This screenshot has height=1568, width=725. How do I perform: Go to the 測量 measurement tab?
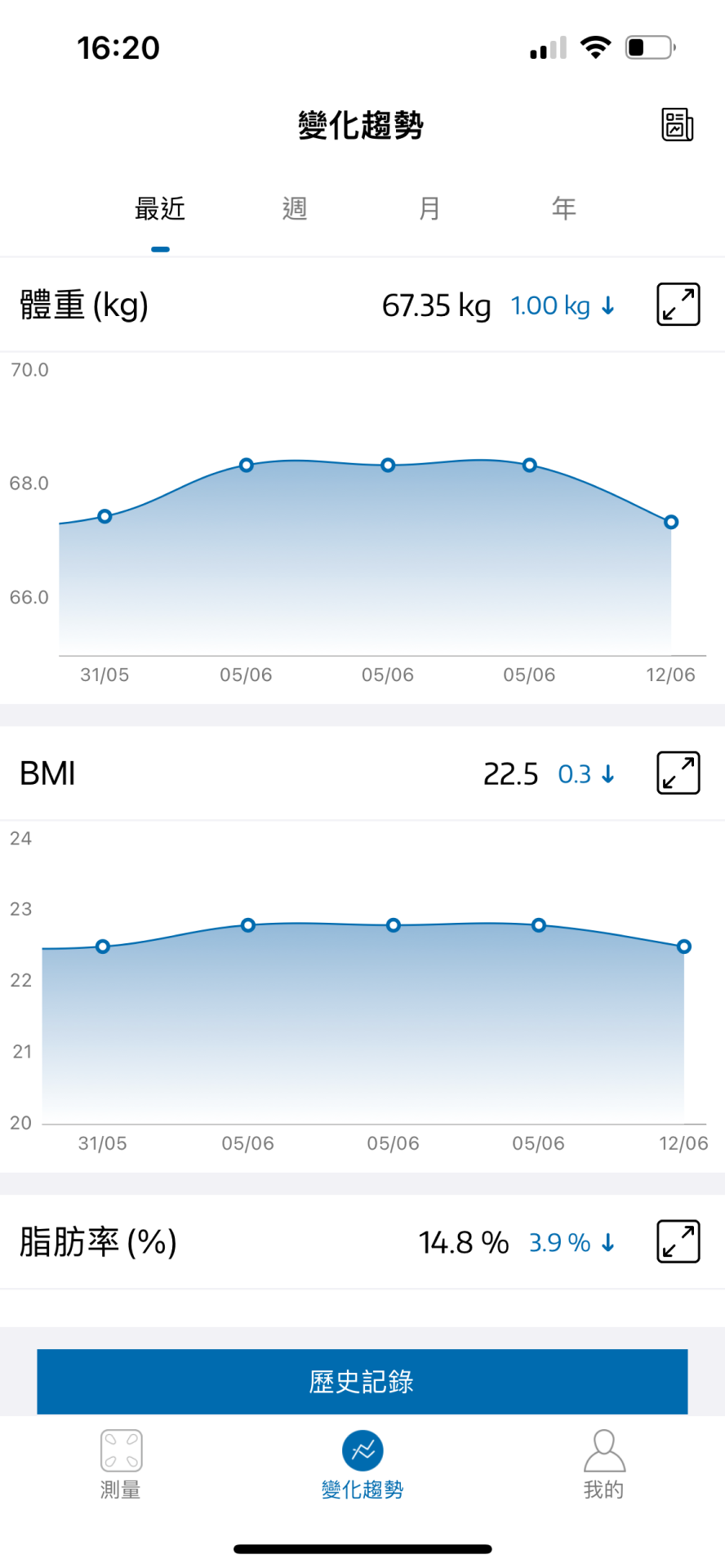[121, 1463]
